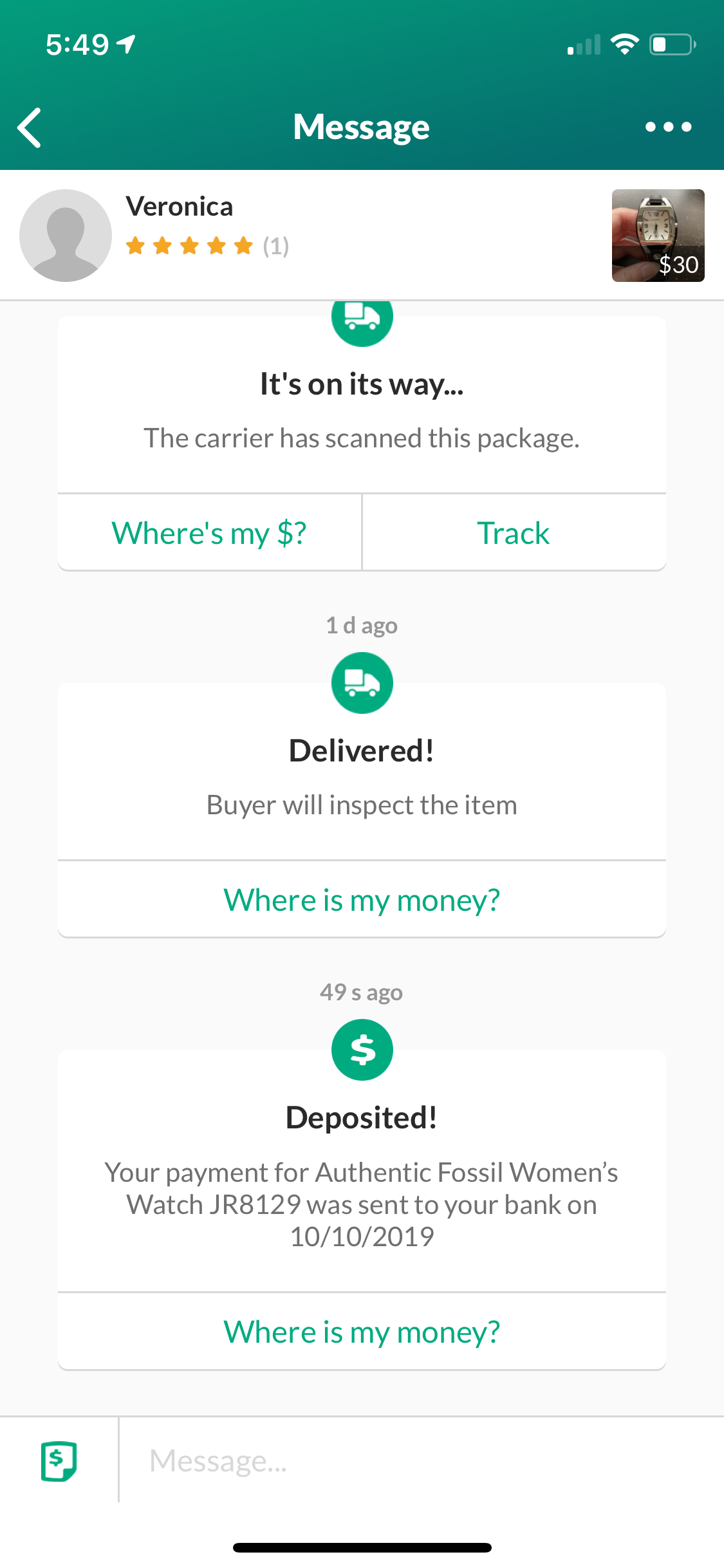The image size is (724, 1568).
Task: Open the payment offer icon beside message box
Action: tap(59, 1461)
